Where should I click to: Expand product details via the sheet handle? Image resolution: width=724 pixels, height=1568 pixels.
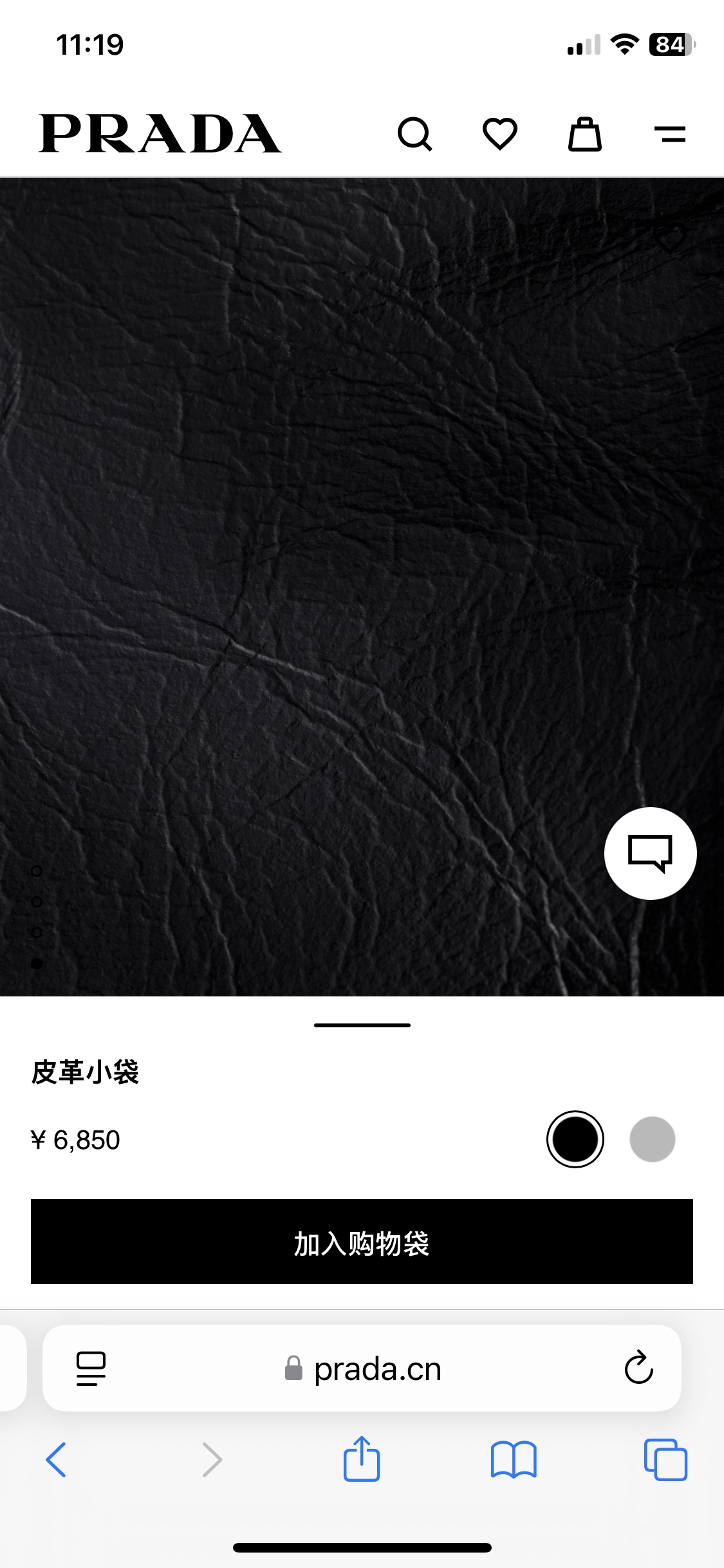(362, 1025)
